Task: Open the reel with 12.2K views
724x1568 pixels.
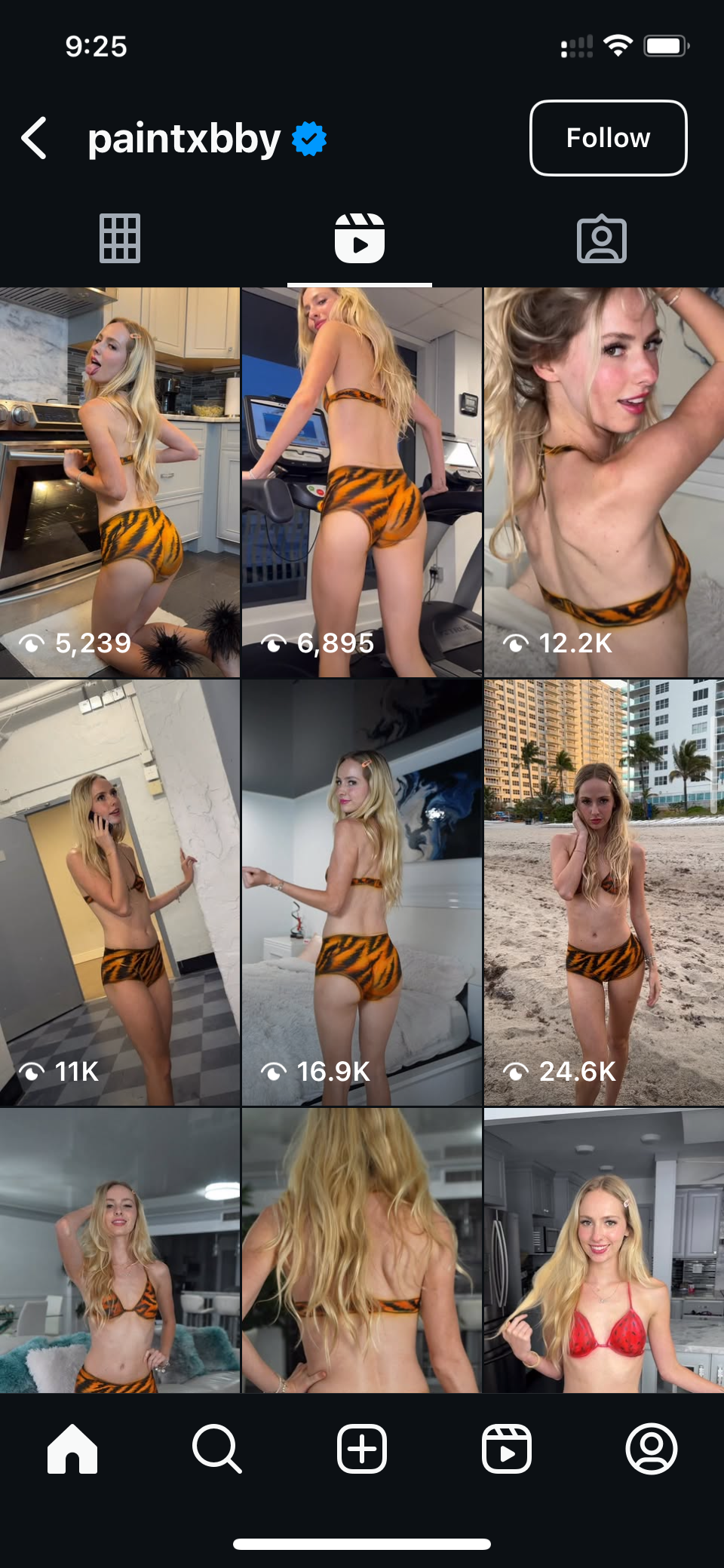Action: tap(604, 483)
